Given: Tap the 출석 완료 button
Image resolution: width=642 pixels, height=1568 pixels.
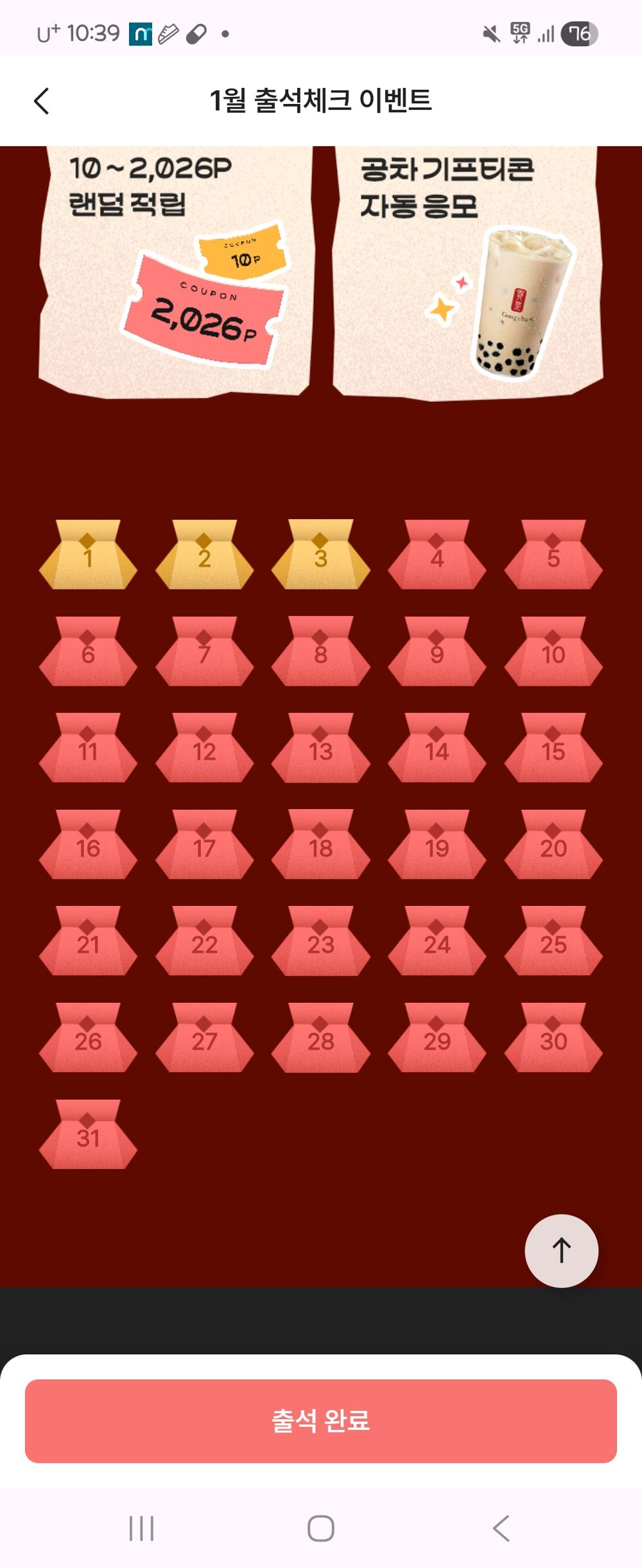Looking at the screenshot, I should point(321,1420).
